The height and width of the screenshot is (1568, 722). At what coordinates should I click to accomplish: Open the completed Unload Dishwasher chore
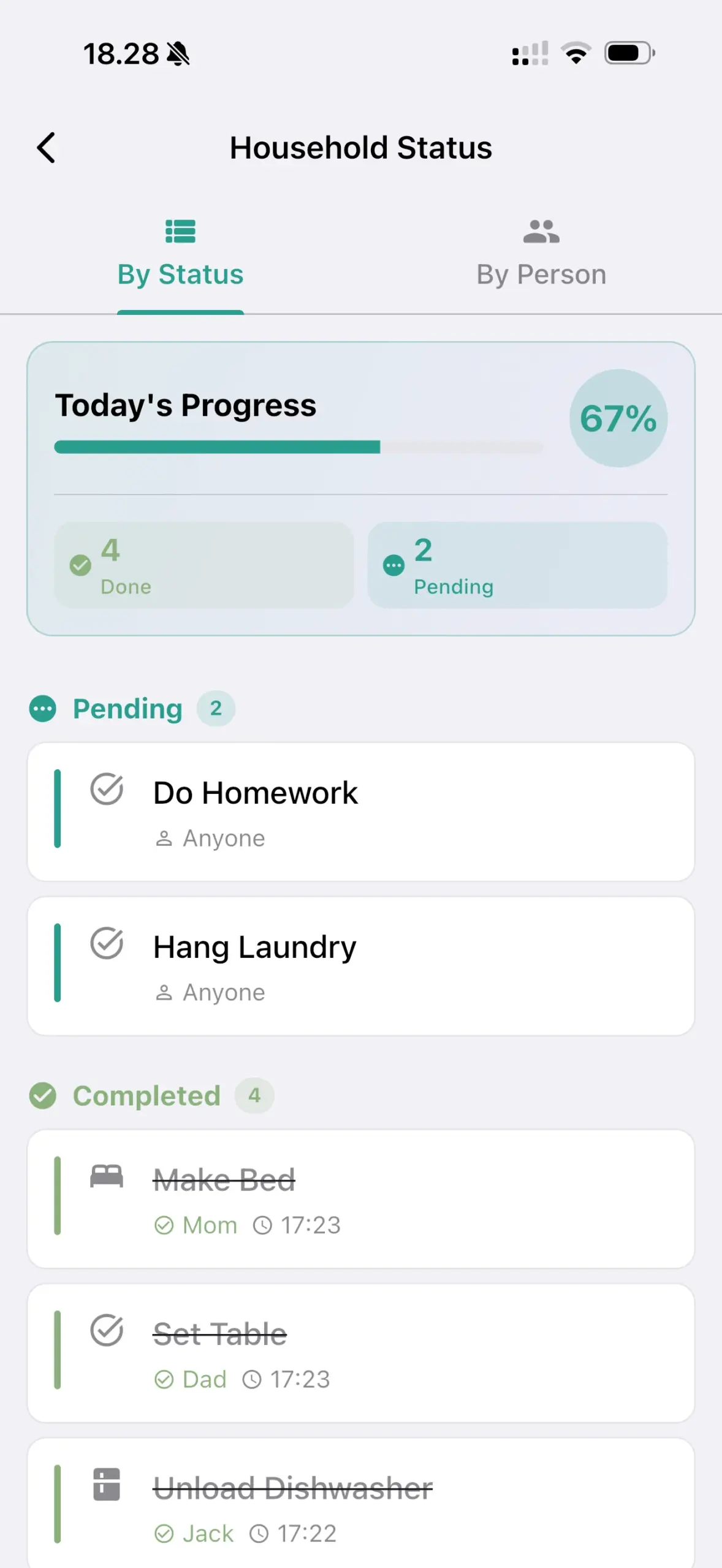tap(360, 1504)
